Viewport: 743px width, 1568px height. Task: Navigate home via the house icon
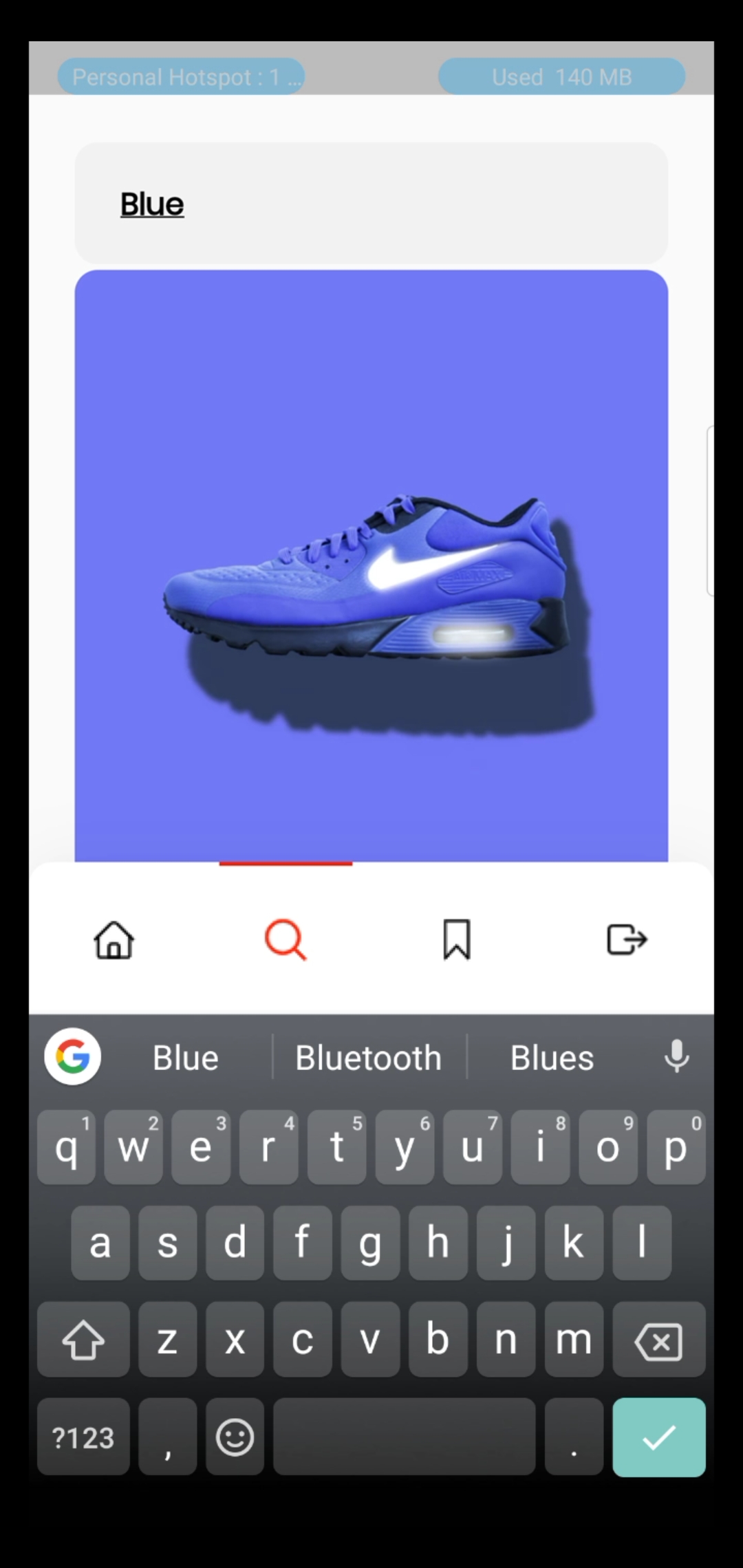pos(114,940)
